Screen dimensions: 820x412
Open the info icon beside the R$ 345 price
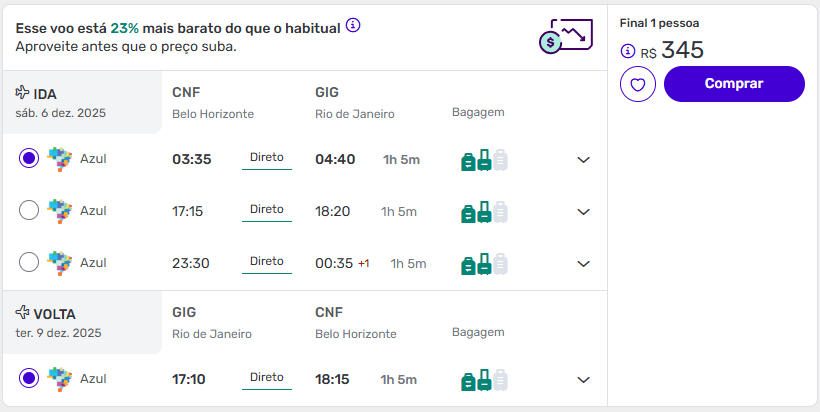[x=628, y=51]
